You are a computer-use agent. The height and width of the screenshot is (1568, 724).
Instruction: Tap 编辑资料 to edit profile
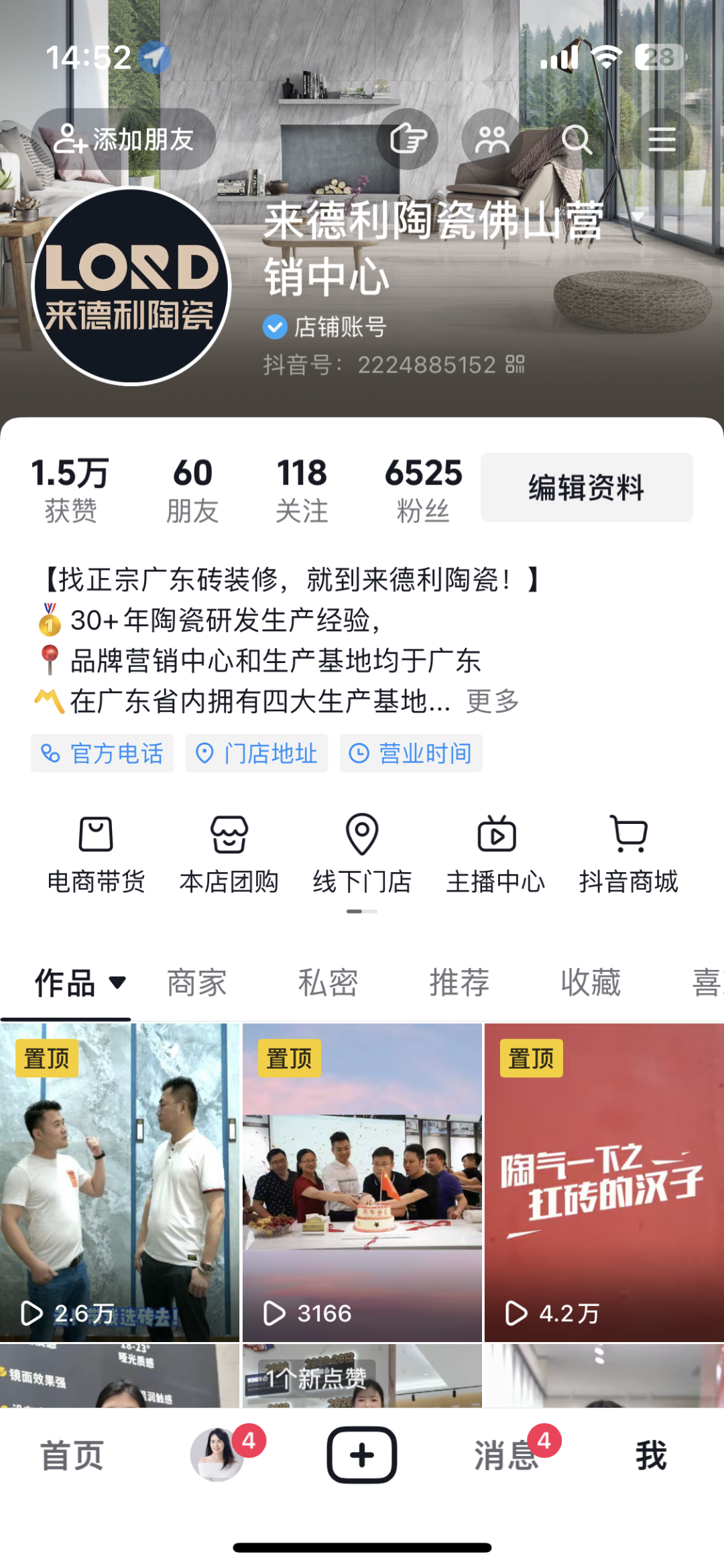click(x=587, y=487)
